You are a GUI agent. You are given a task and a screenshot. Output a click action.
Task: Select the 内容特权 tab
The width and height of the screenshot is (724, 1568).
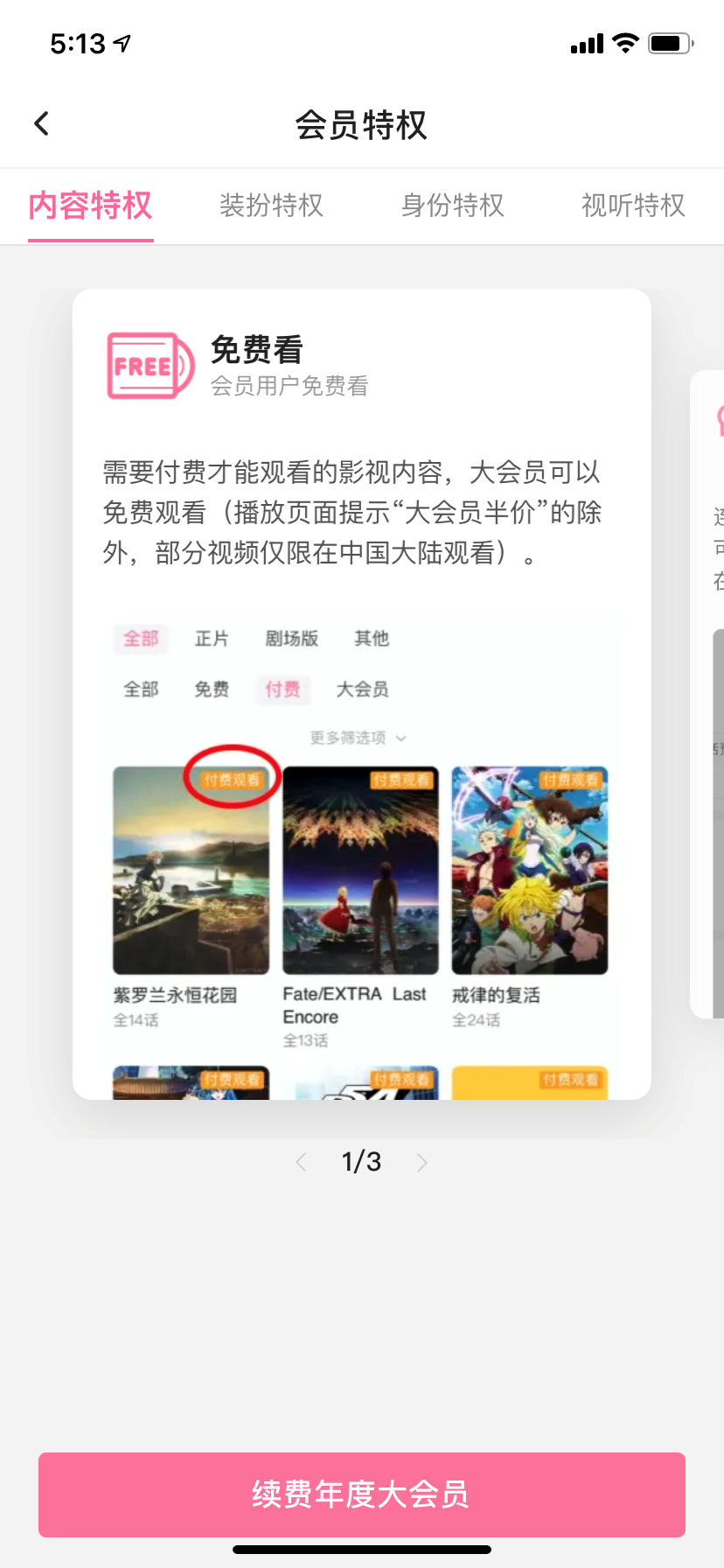[91, 206]
